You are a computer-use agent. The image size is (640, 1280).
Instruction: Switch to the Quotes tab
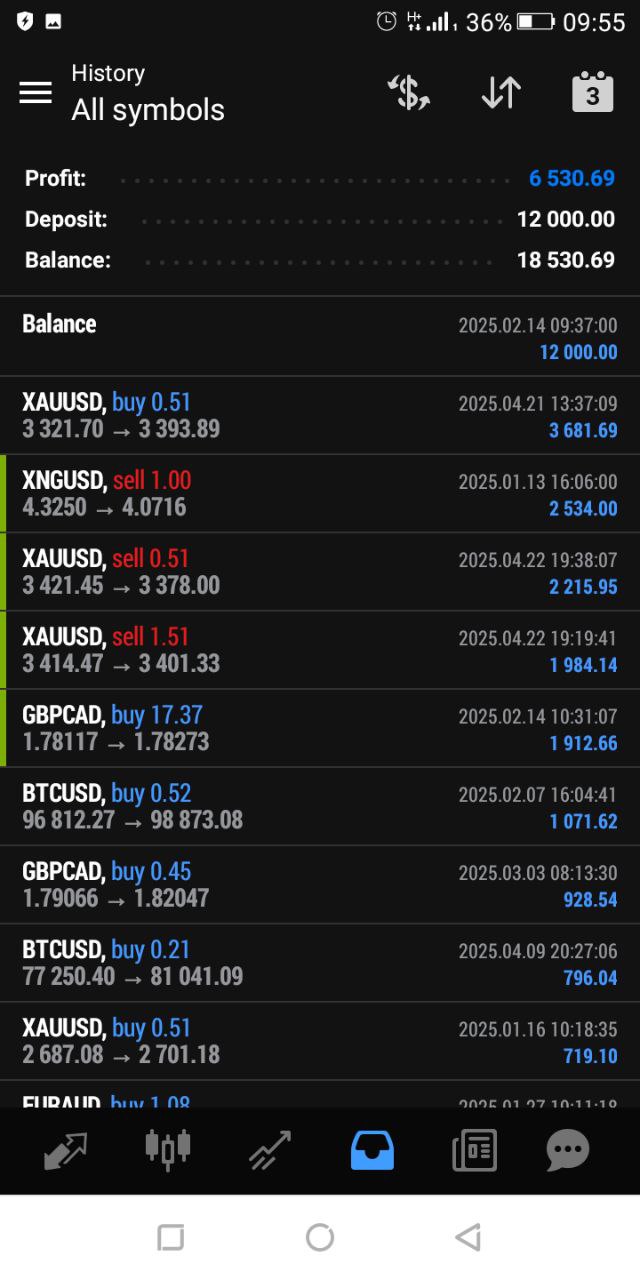[65, 1150]
